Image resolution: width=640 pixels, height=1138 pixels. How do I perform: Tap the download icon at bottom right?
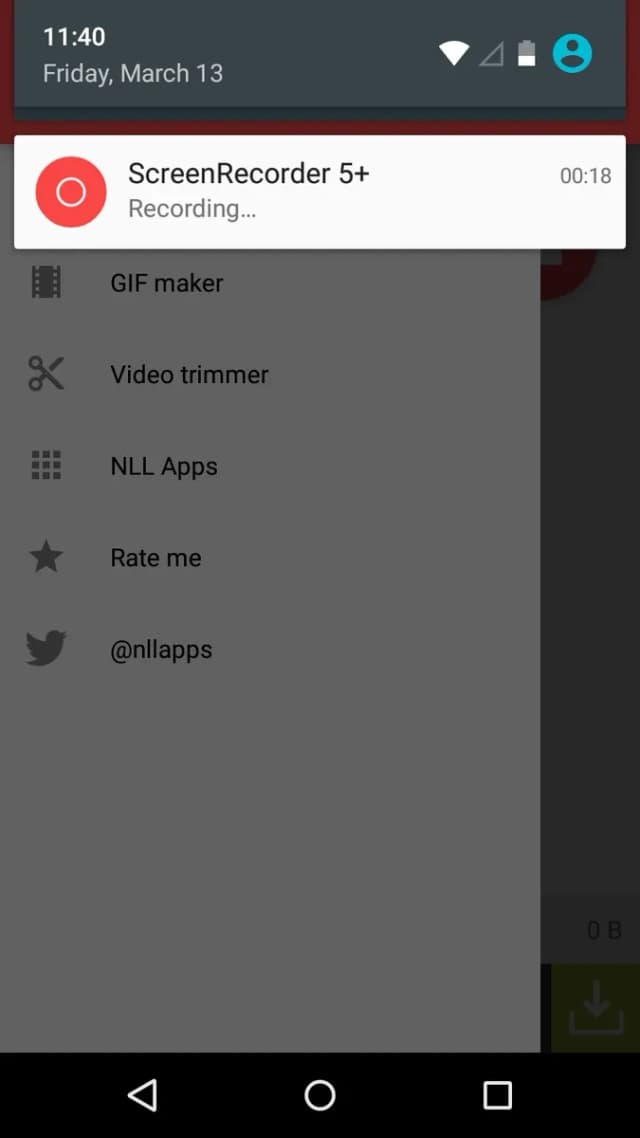point(596,1008)
